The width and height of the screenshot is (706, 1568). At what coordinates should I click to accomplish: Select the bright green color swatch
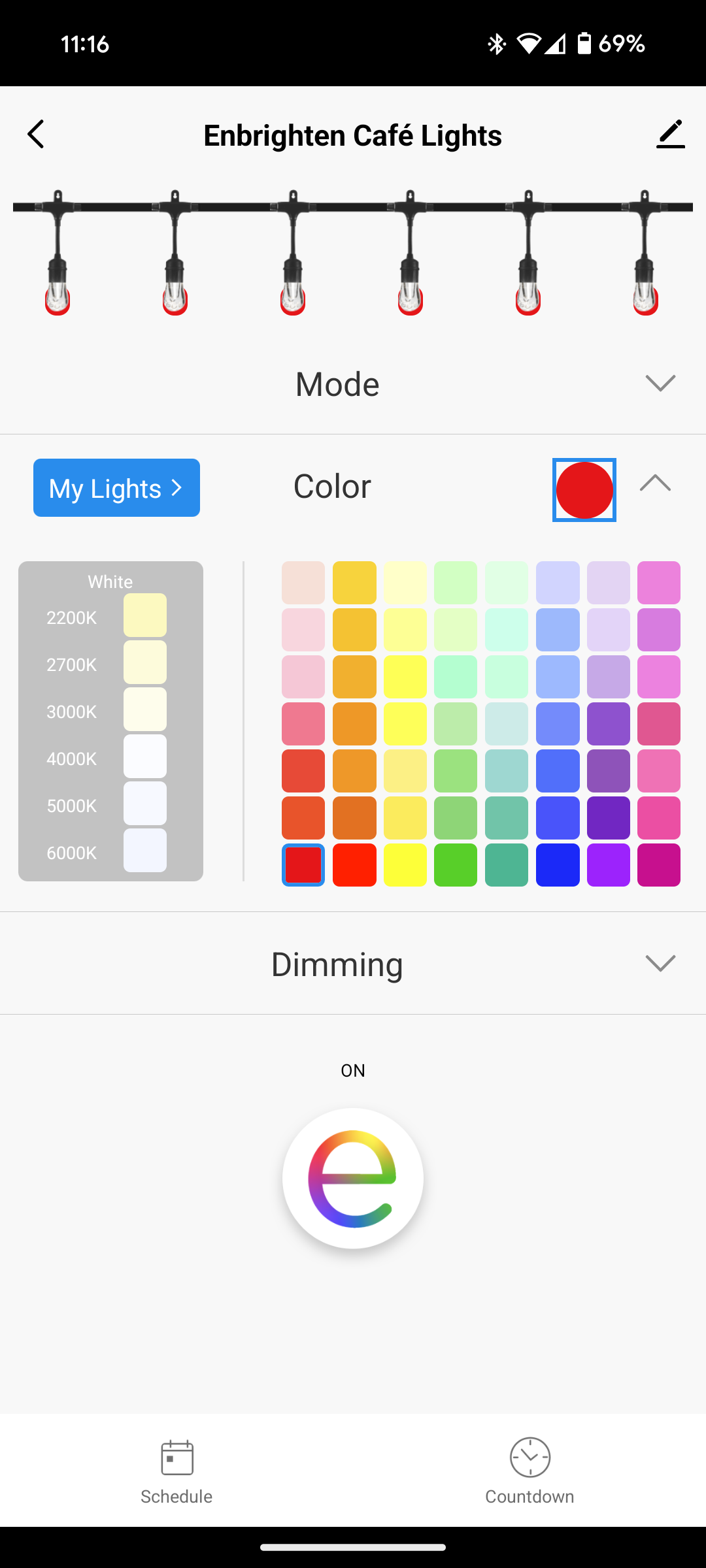[456, 865]
